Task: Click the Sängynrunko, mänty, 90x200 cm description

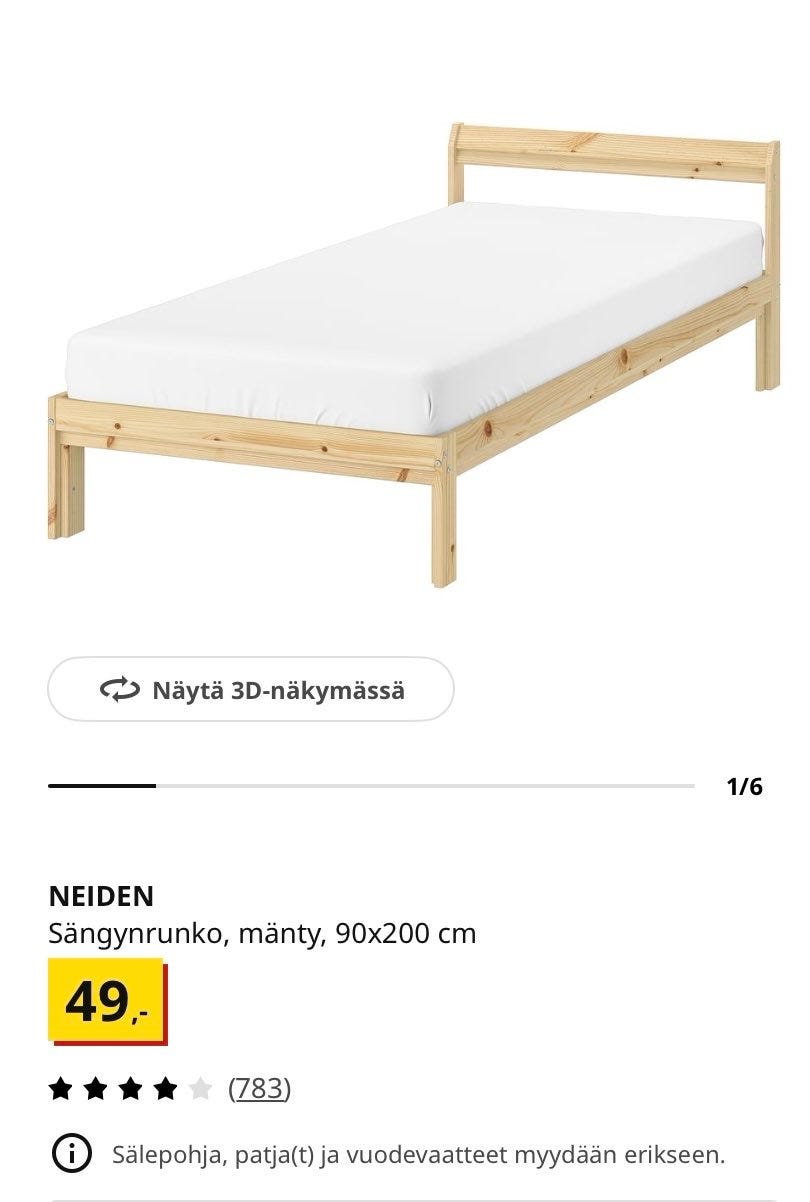Action: pyautogui.click(x=263, y=931)
